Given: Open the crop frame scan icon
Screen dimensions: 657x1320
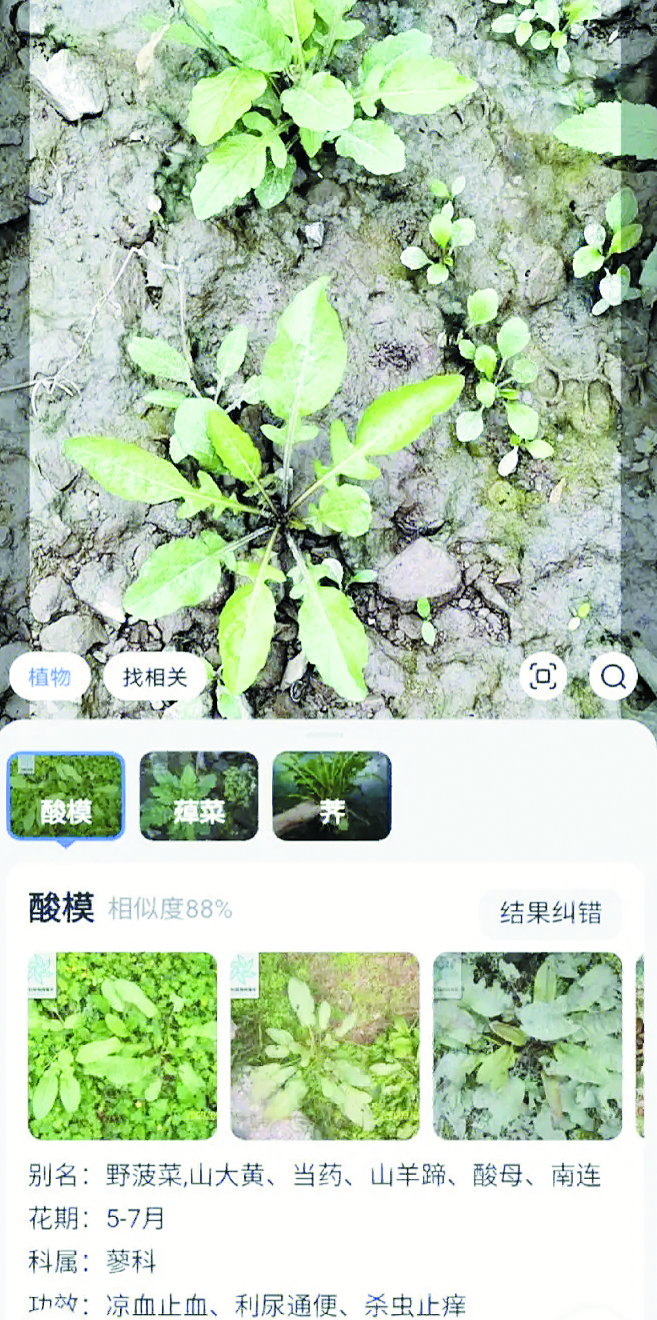Looking at the screenshot, I should pyautogui.click(x=543, y=677).
